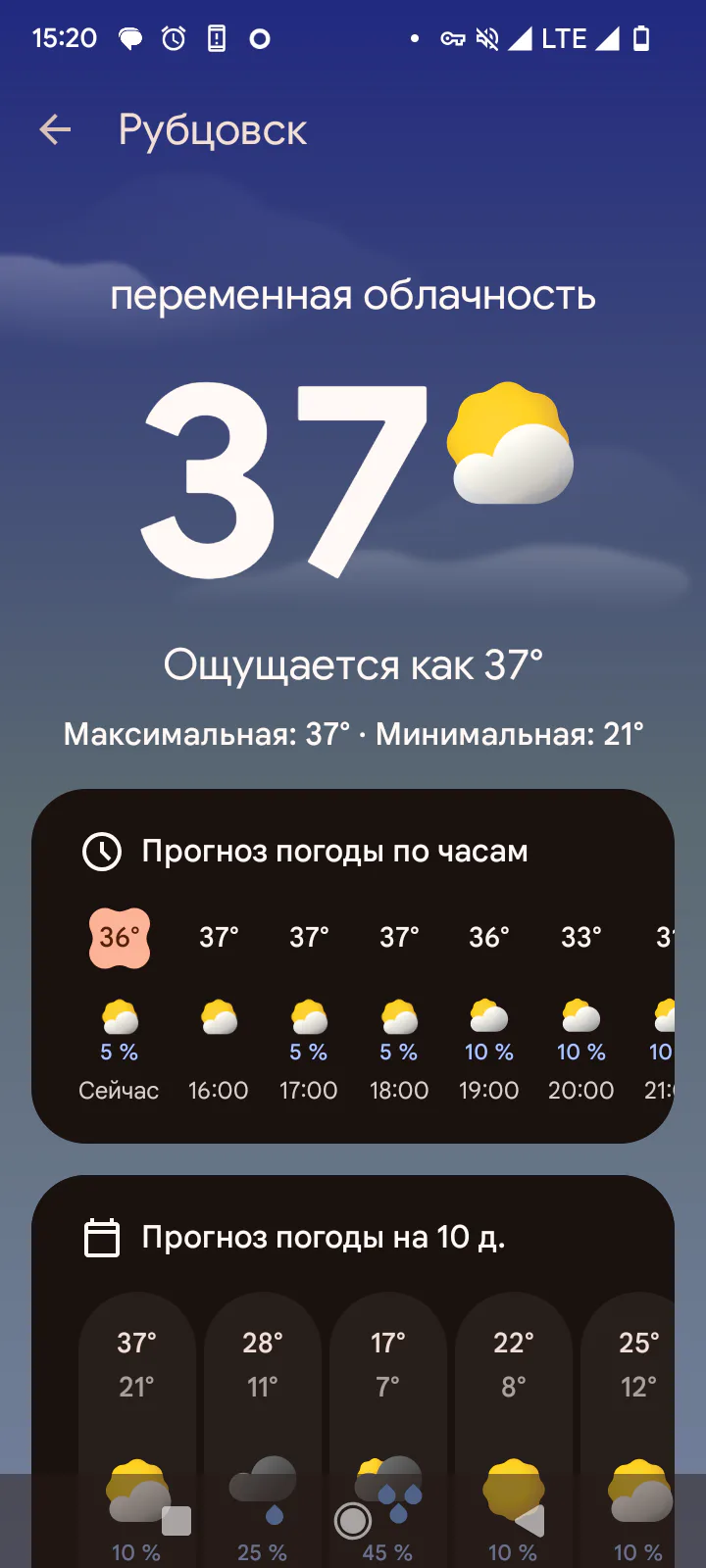Open the day card showing 22° and 8°
This screenshot has height=1568, width=706.
(x=513, y=1431)
